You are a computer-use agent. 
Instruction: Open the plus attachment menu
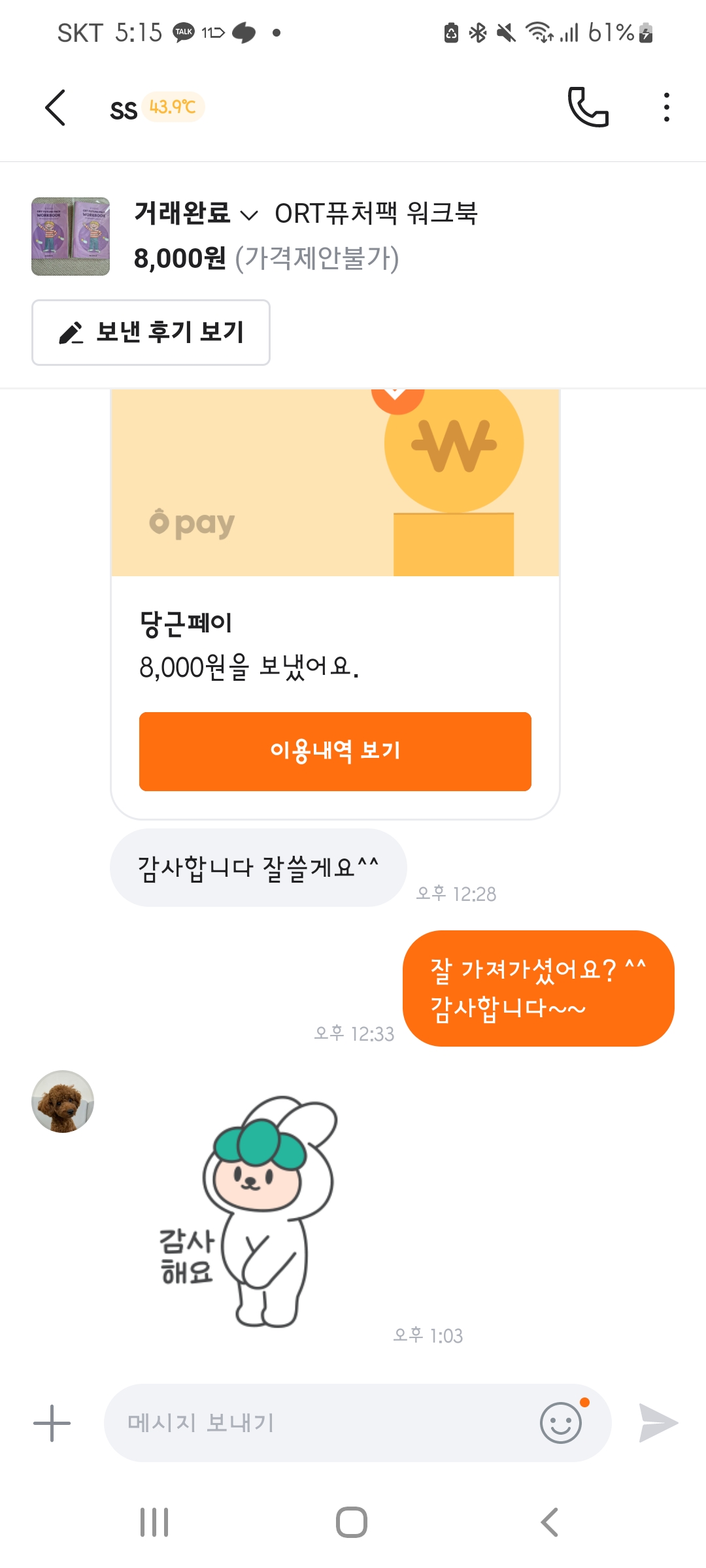52,1423
